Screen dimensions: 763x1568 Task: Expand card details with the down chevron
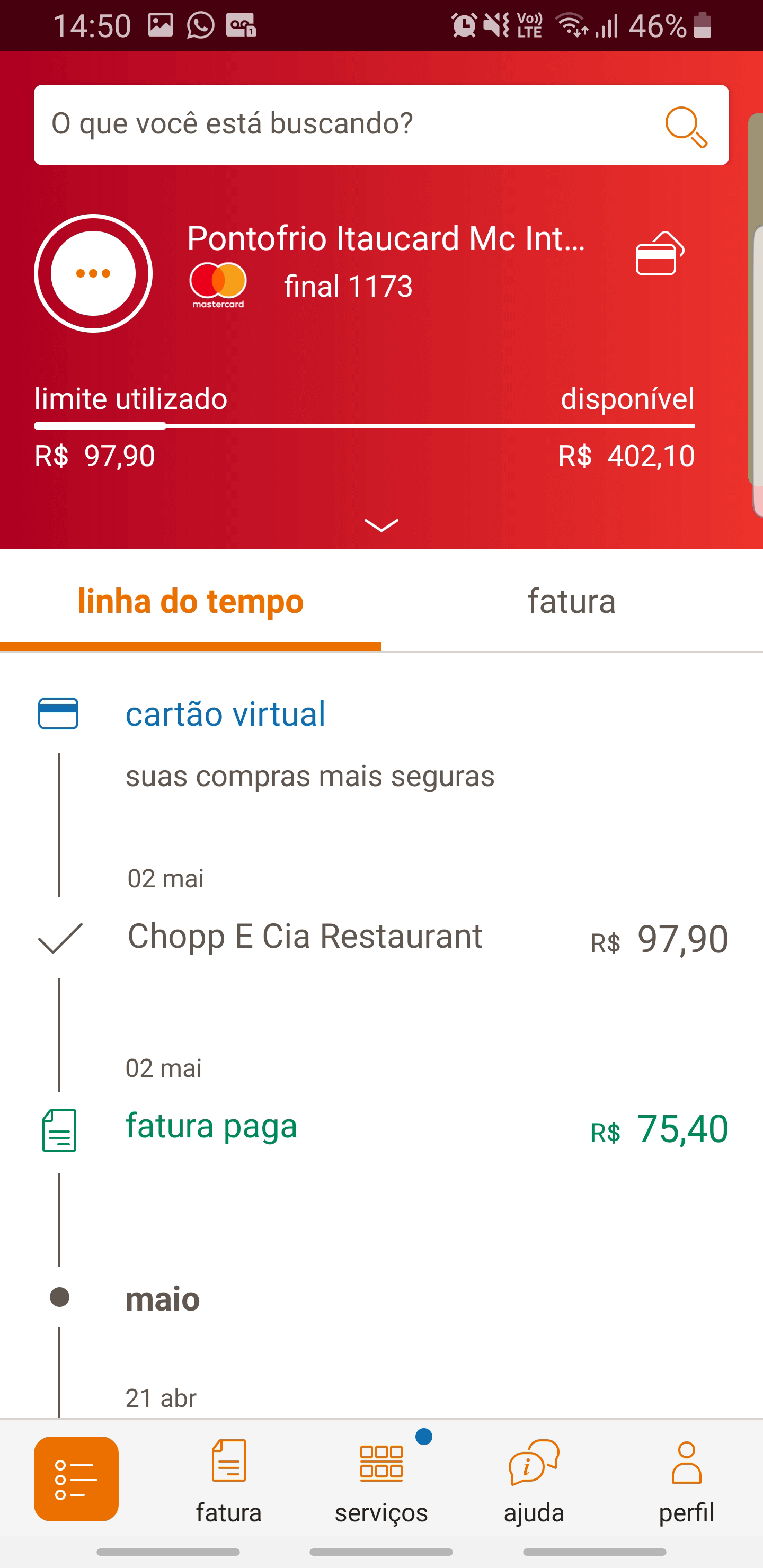point(381,524)
